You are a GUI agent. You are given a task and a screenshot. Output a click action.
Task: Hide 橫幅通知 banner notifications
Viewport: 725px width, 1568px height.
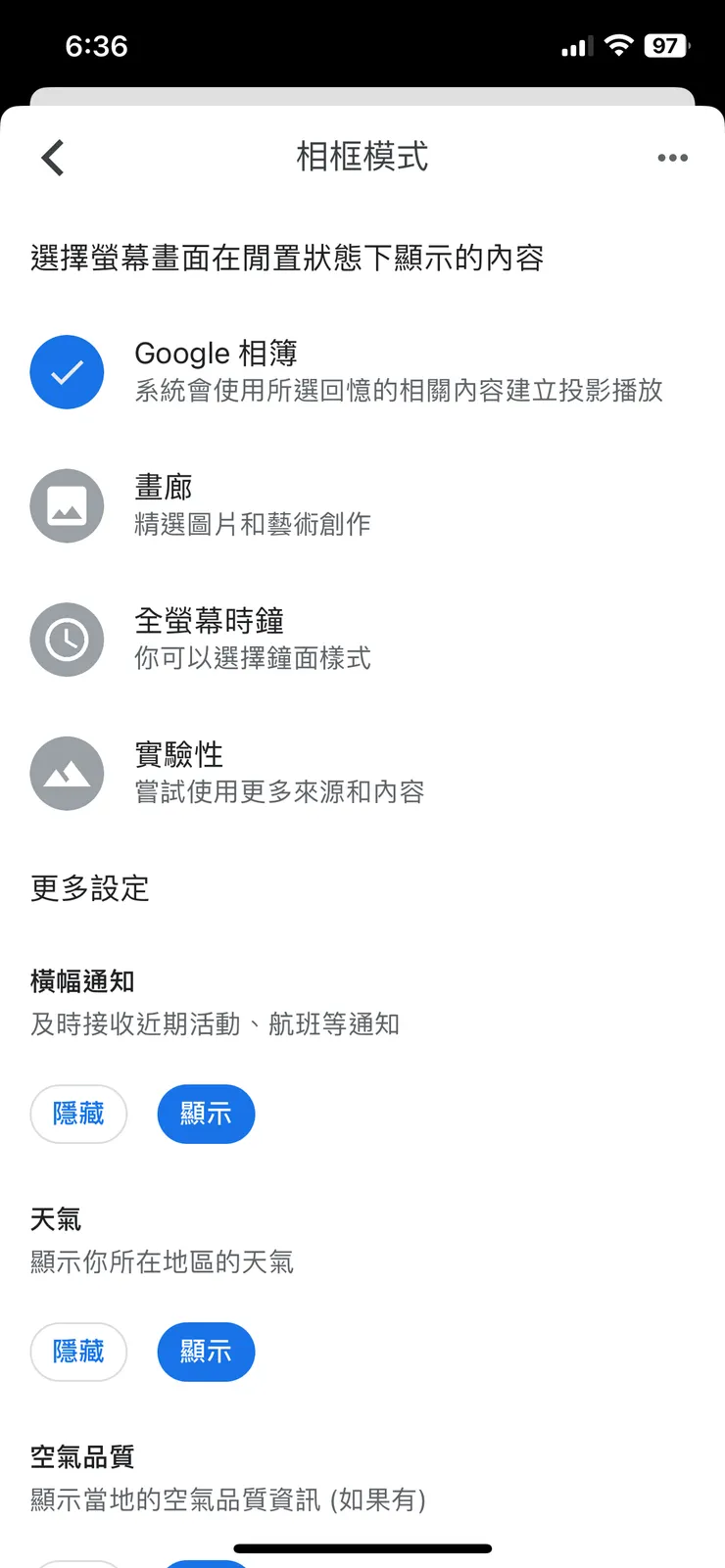pyautogui.click(x=78, y=1114)
